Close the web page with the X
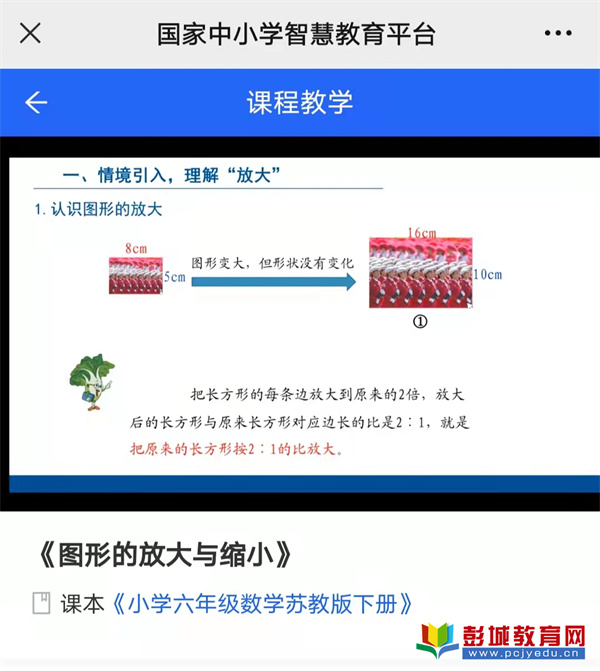The height and width of the screenshot is (671, 600). point(31,33)
